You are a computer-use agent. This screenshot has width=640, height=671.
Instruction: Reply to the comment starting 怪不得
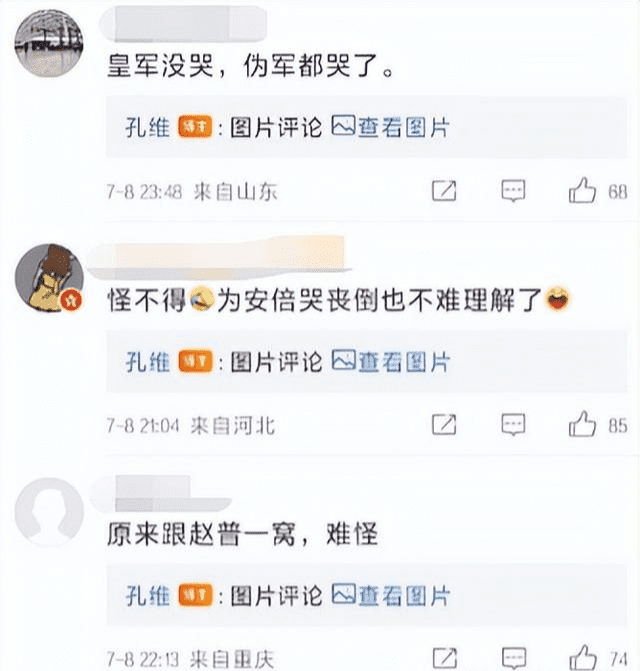tap(513, 425)
